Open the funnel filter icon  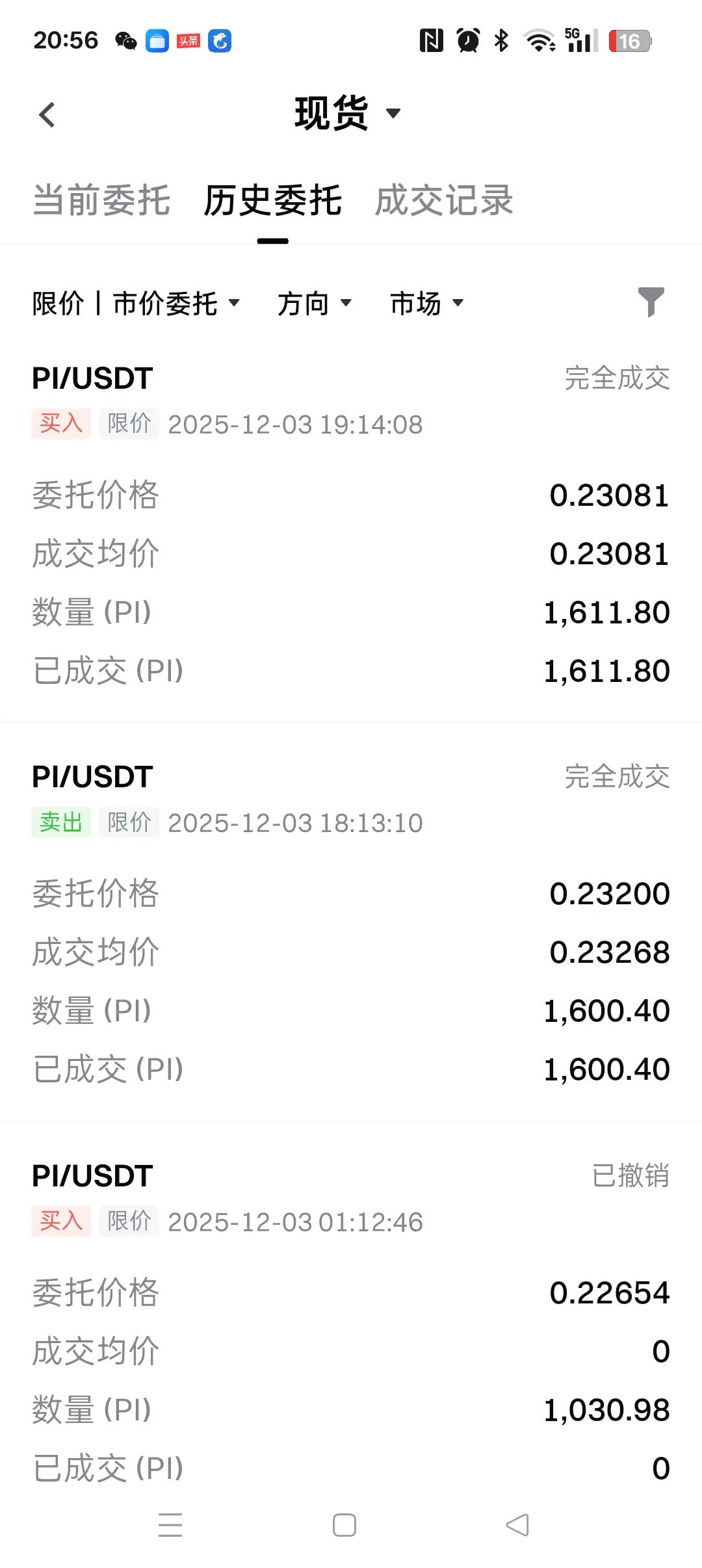click(651, 302)
